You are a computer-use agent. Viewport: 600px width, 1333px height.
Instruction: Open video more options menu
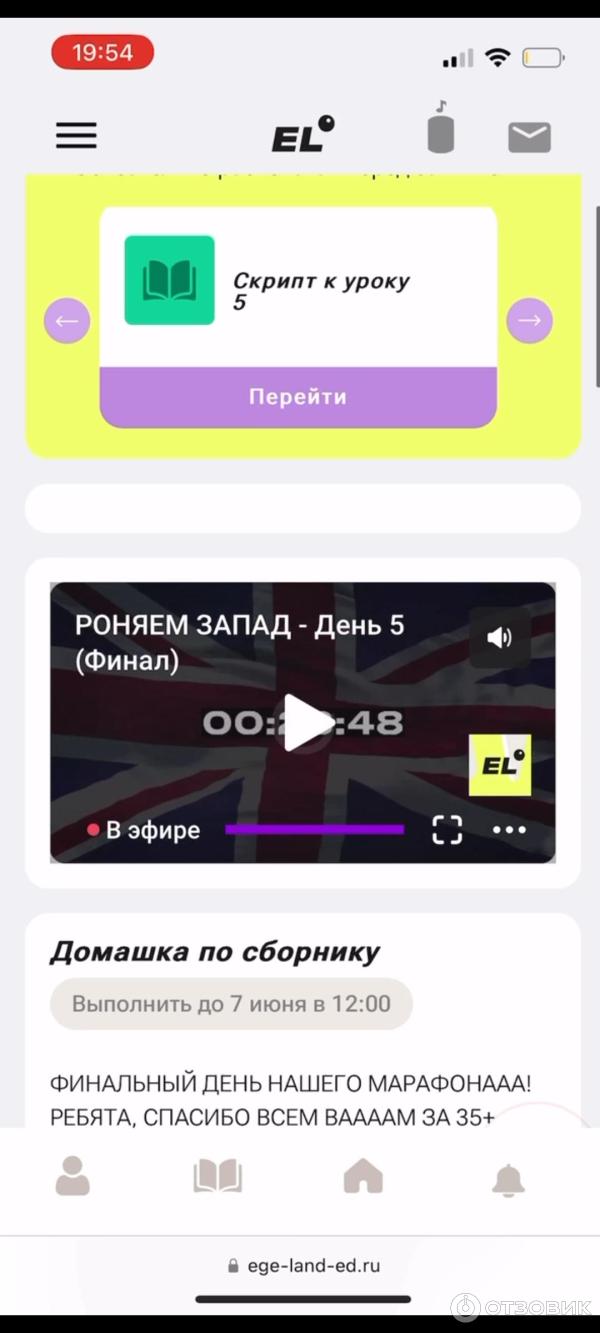(509, 830)
